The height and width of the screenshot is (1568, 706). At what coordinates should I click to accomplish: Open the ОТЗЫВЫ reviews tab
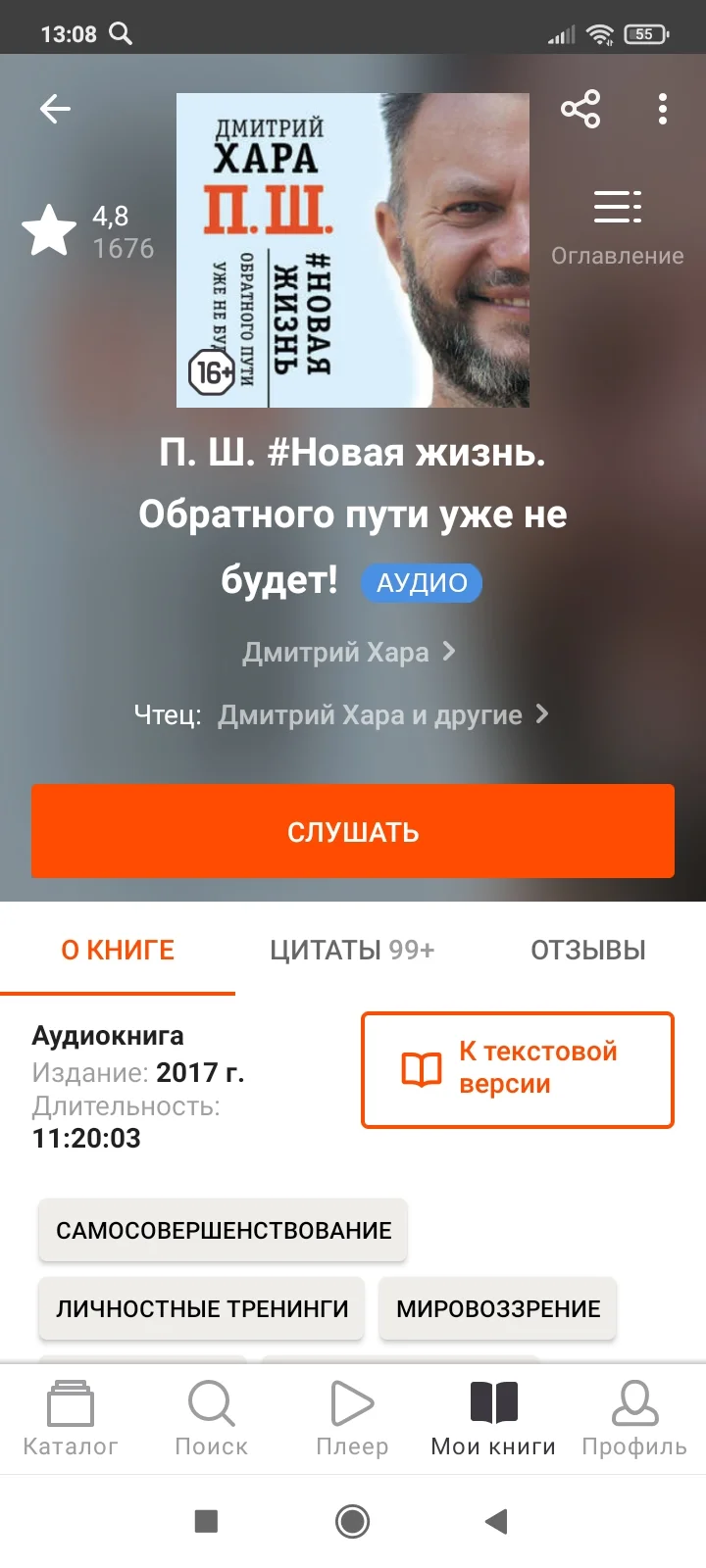click(587, 949)
